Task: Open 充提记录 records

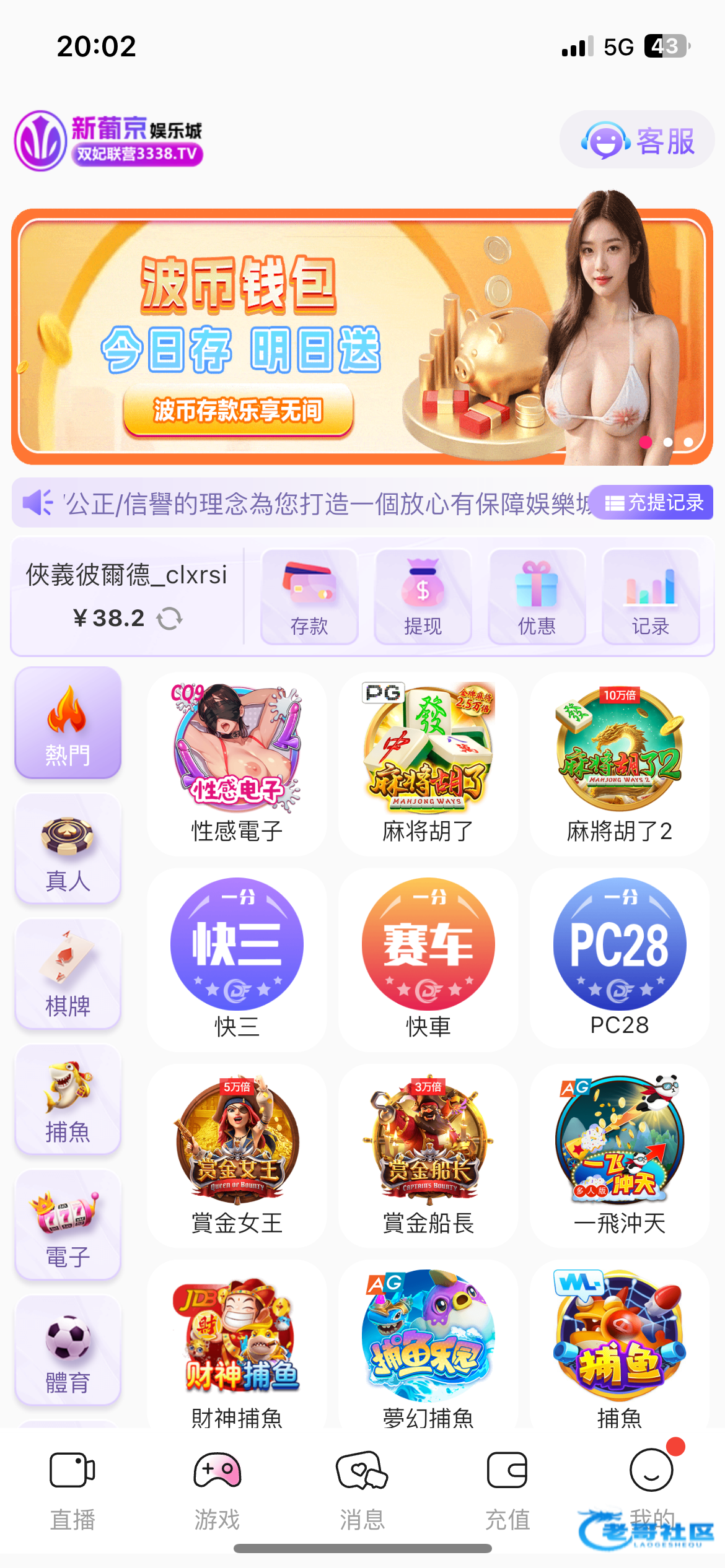Action: click(x=652, y=502)
